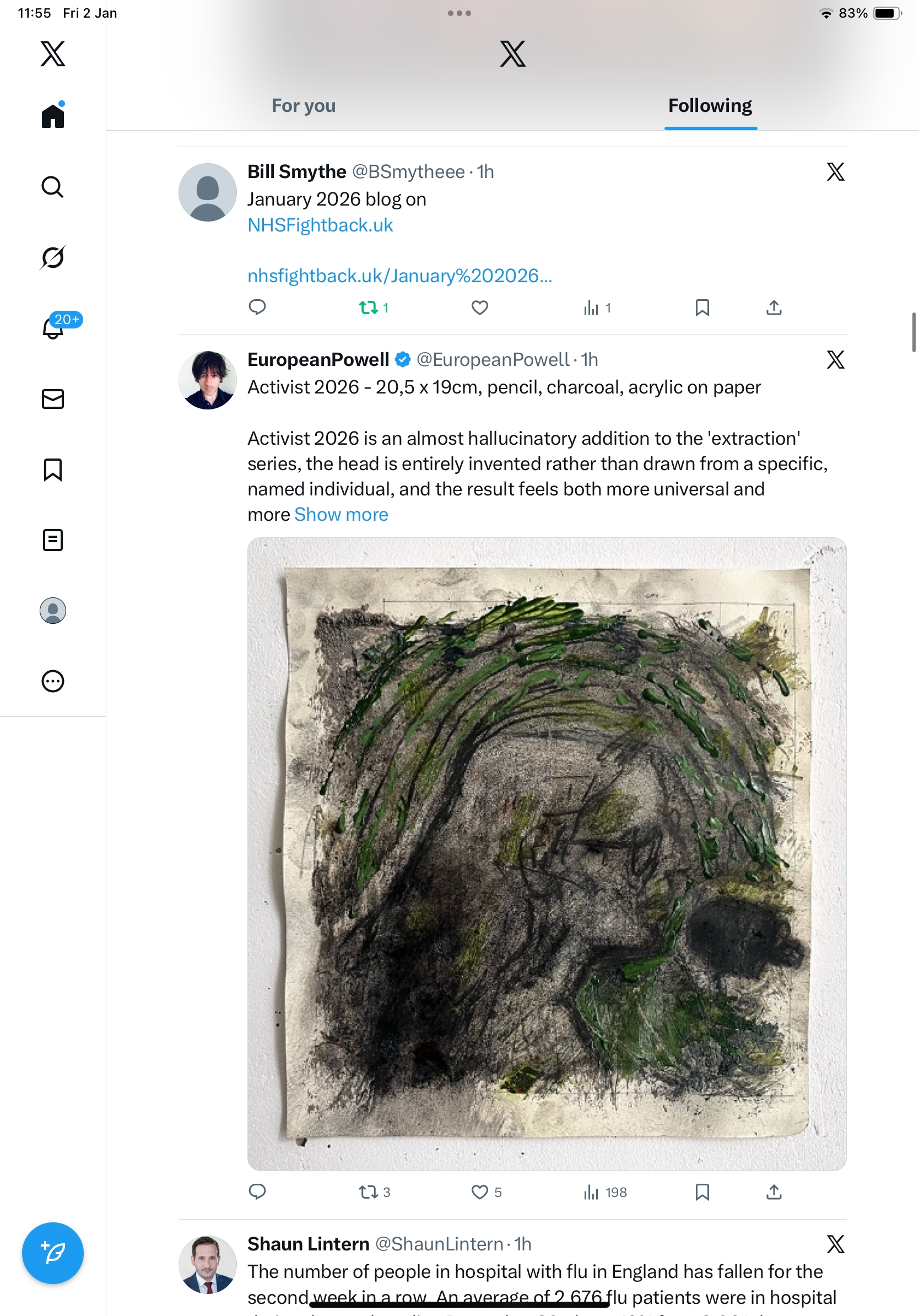Open Grok icon on Bill Smythe's post
The image size is (919, 1316).
(x=835, y=172)
